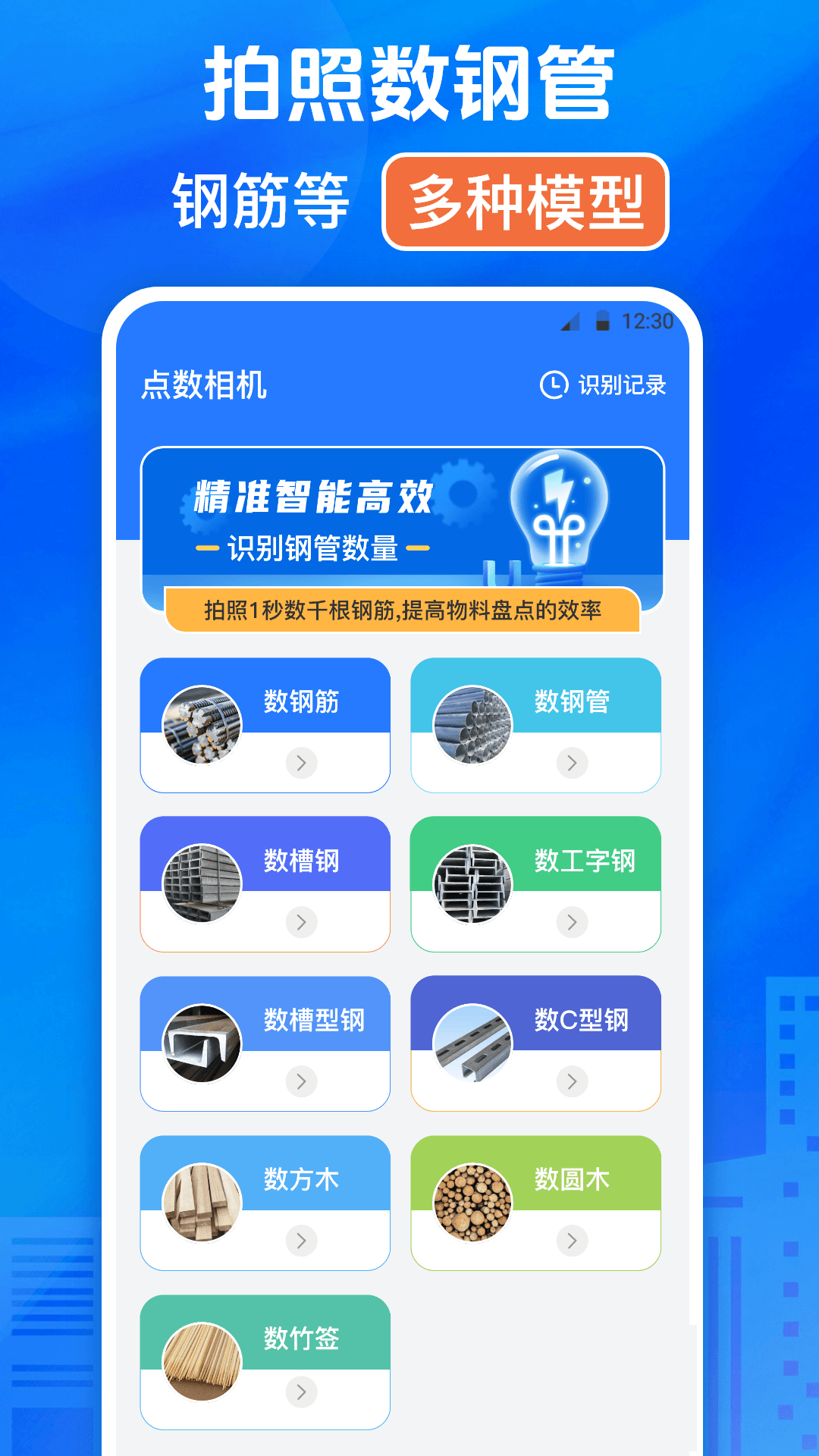The width and height of the screenshot is (819, 1456).
Task: Expand the 数钢筋 card chevron
Action: tap(303, 764)
